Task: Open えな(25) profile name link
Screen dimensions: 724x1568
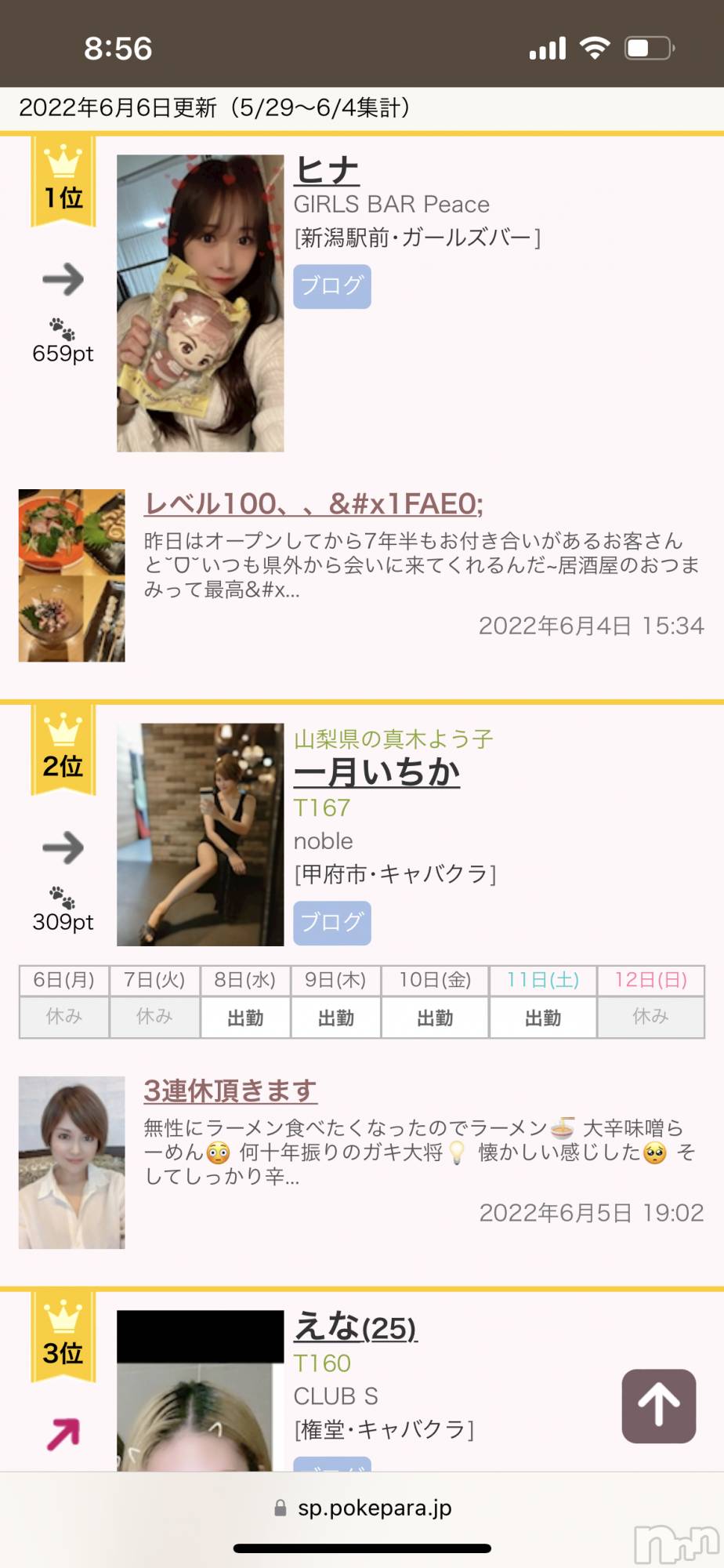Action: pyautogui.click(x=355, y=1327)
